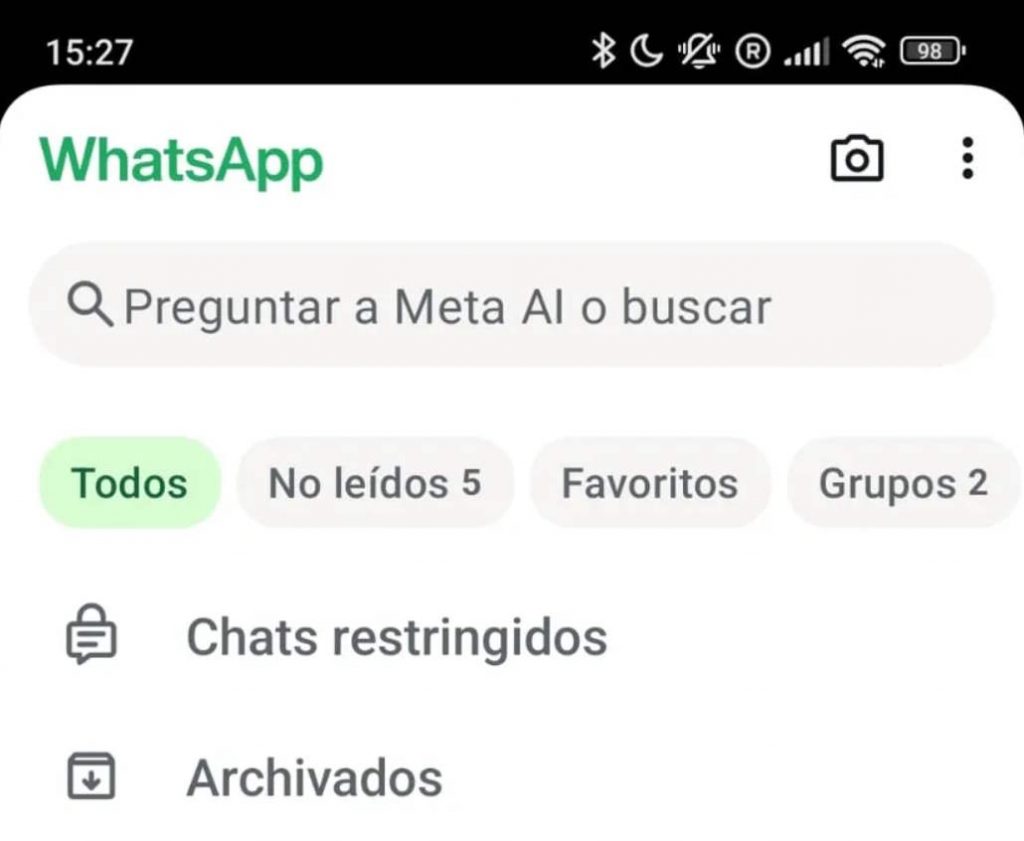Tap the Meta AI search field
Screen dimensions: 1024x841
(510, 306)
